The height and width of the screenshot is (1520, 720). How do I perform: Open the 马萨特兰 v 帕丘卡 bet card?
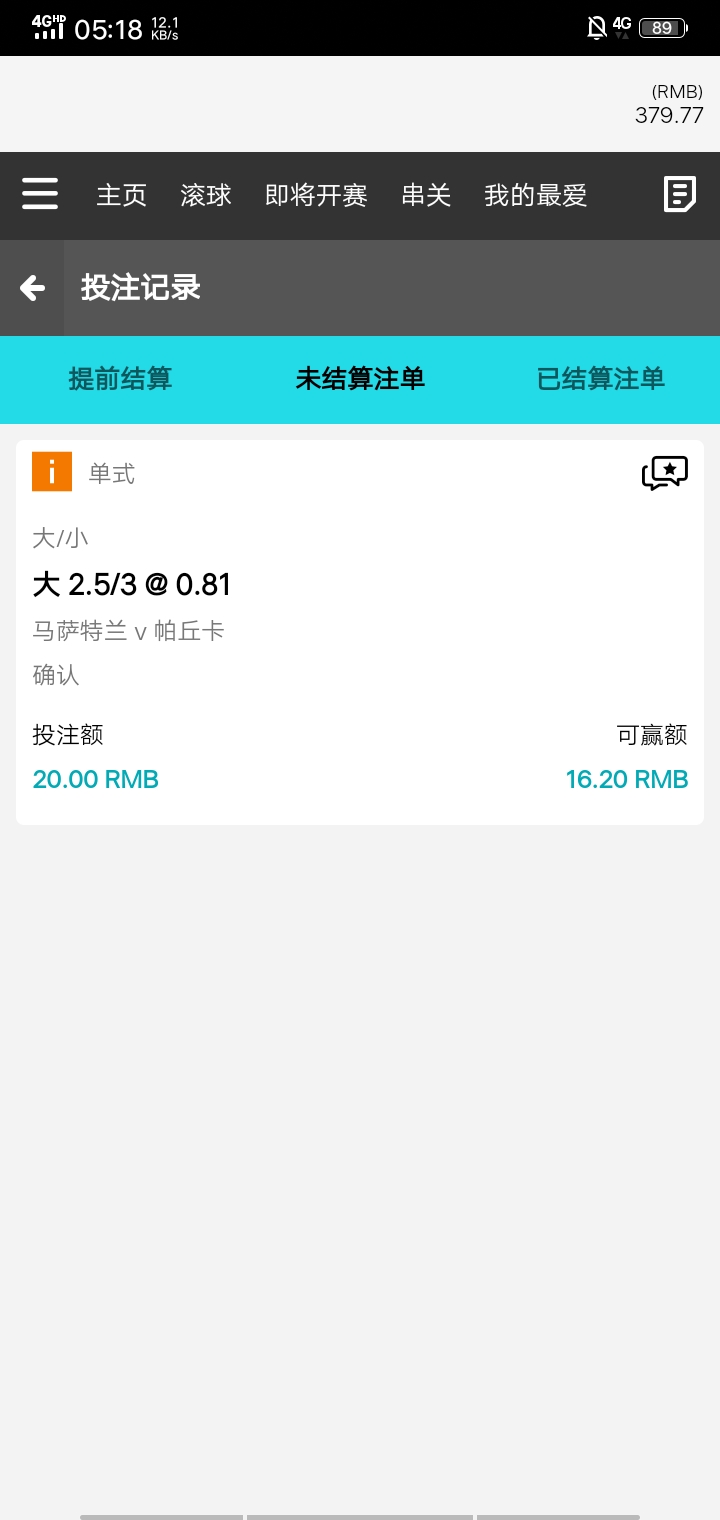click(x=360, y=632)
